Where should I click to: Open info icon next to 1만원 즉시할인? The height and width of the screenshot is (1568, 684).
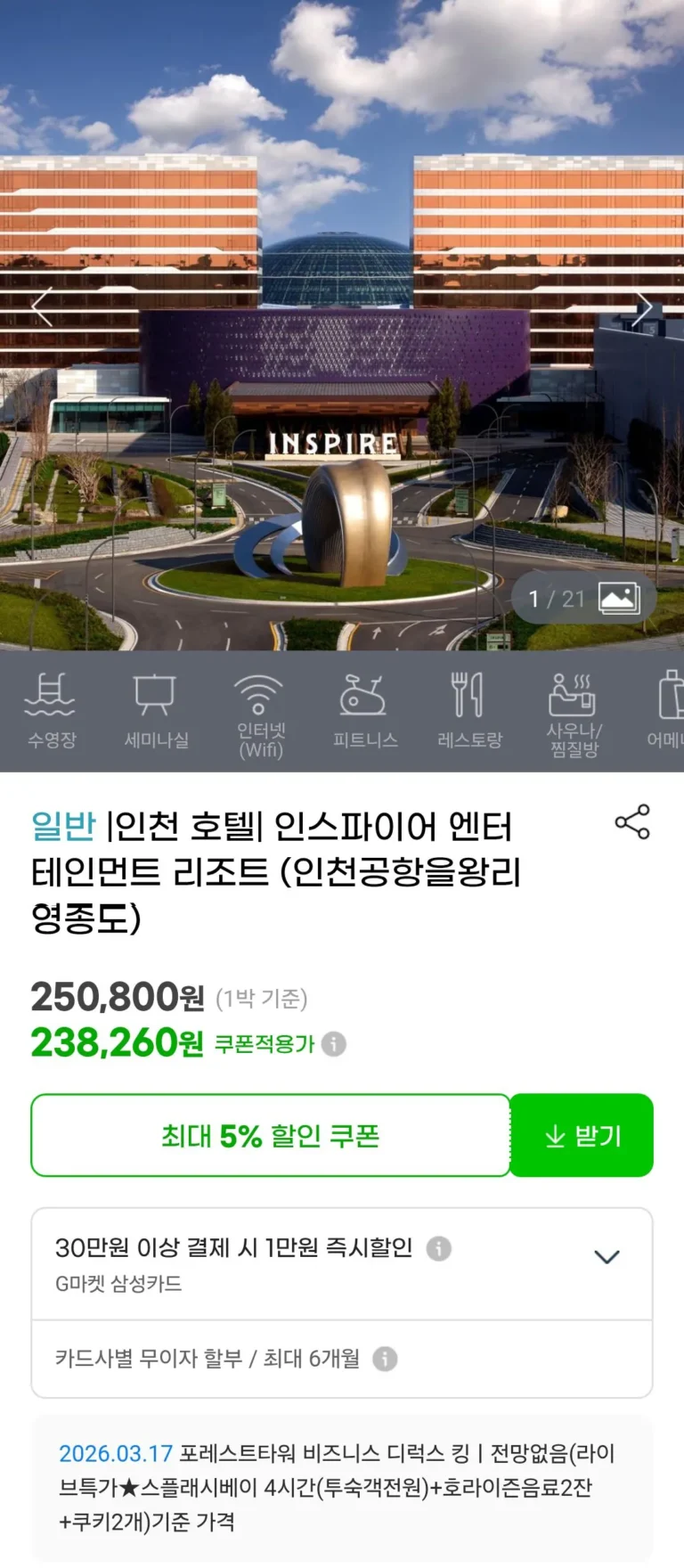pyautogui.click(x=438, y=1248)
